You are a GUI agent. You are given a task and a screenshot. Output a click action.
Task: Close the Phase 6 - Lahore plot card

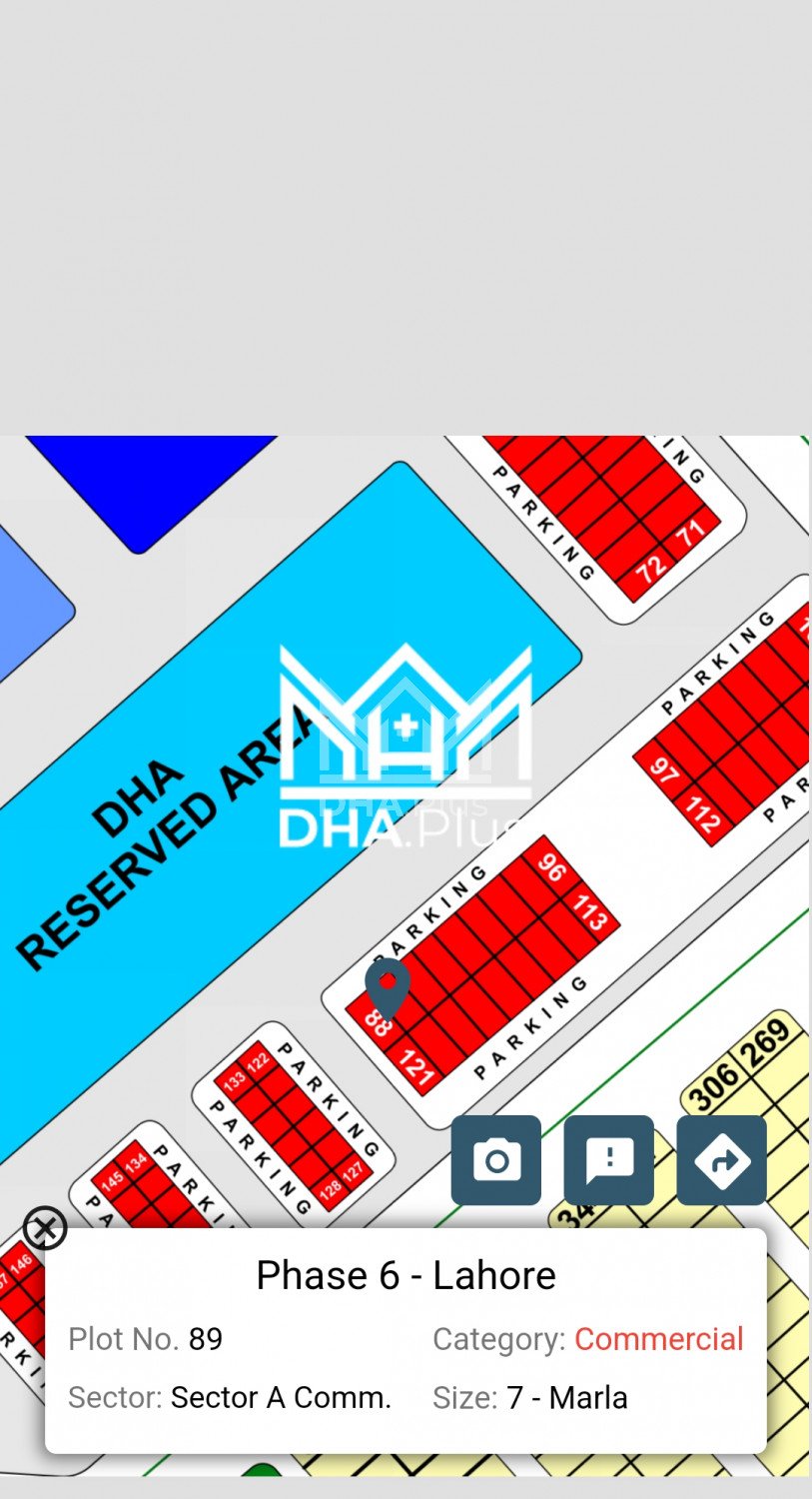45,1228
